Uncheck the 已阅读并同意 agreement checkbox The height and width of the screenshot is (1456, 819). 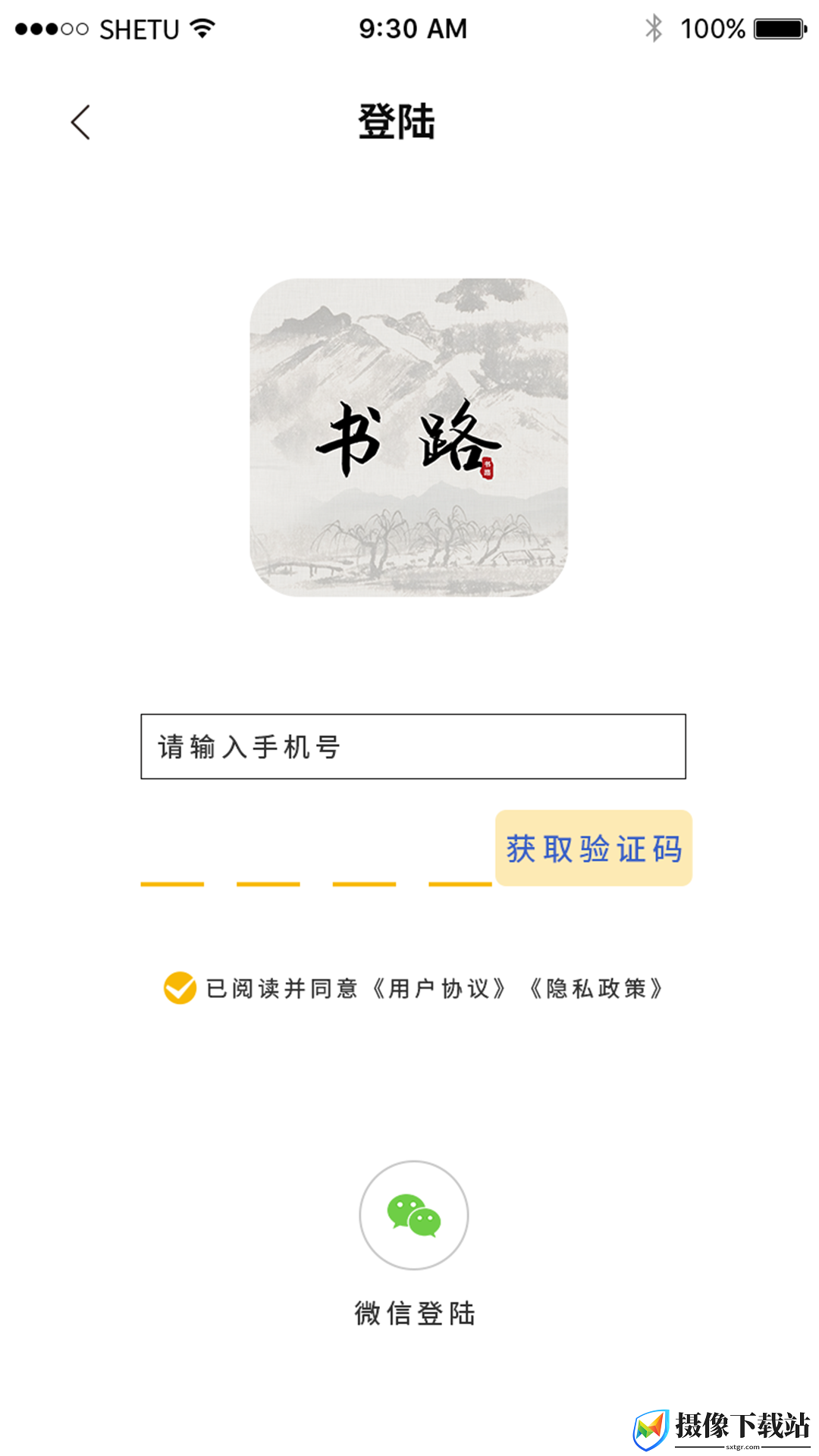180,988
